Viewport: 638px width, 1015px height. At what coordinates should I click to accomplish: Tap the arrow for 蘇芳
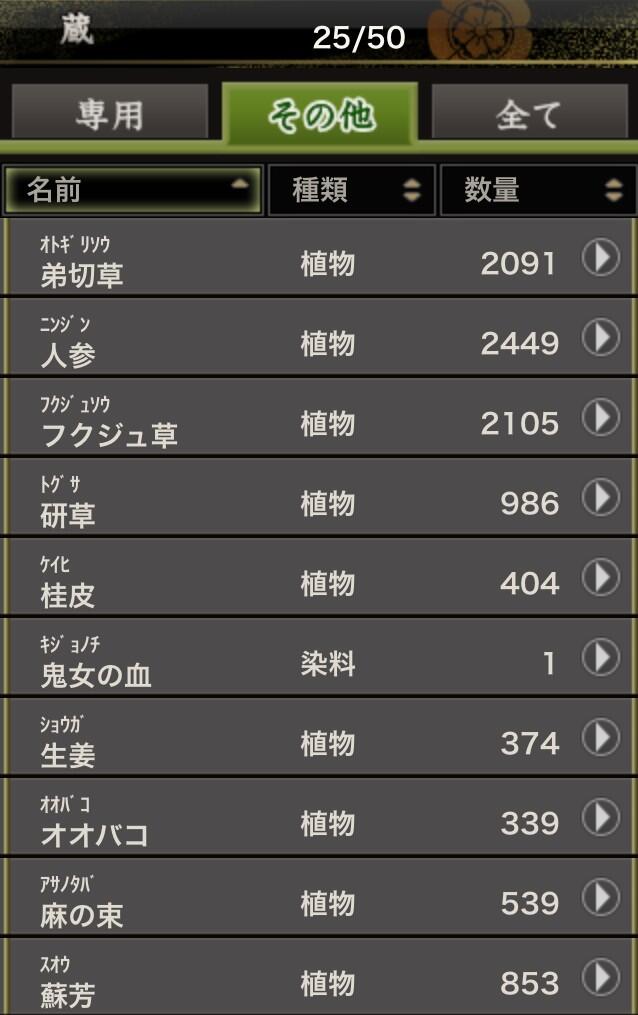tap(601, 976)
